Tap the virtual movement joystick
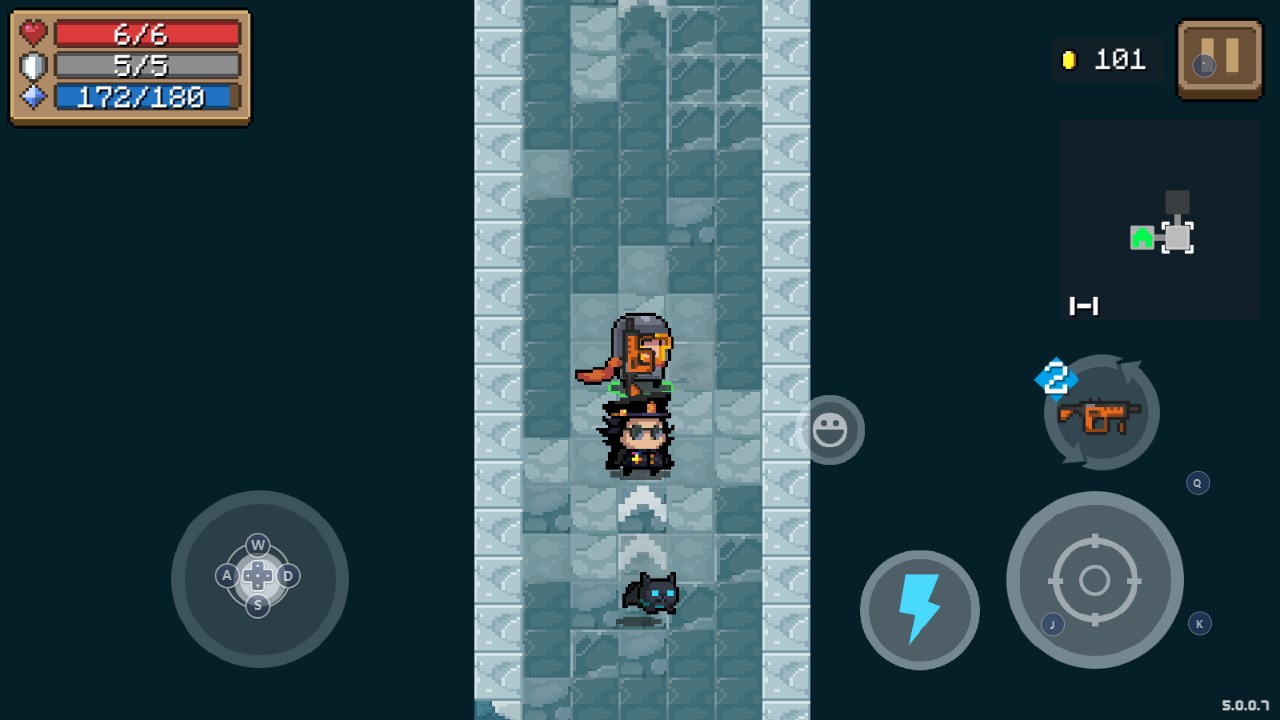This screenshot has height=720, width=1280. 259,577
